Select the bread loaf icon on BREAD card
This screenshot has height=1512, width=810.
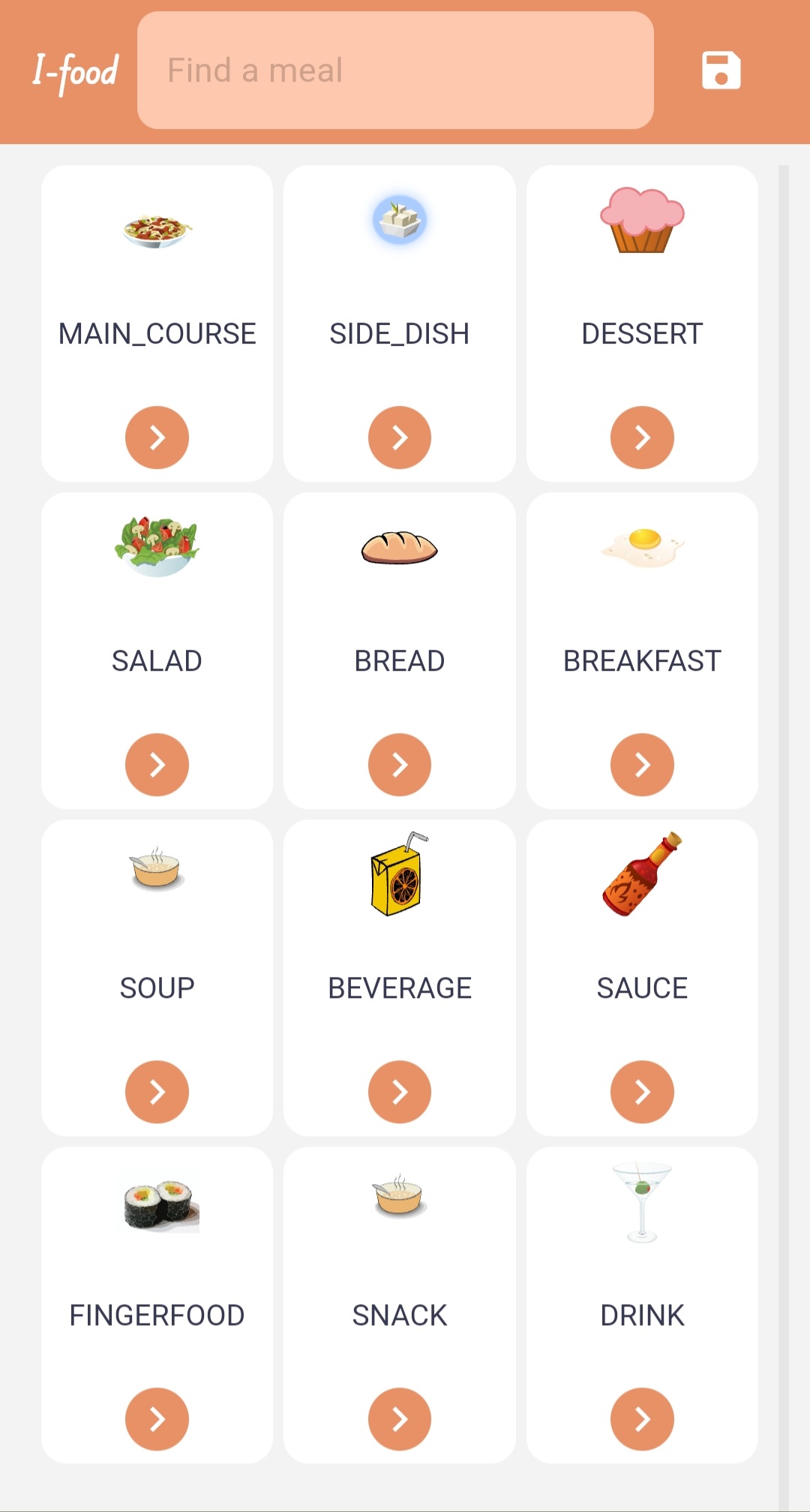[x=400, y=547]
